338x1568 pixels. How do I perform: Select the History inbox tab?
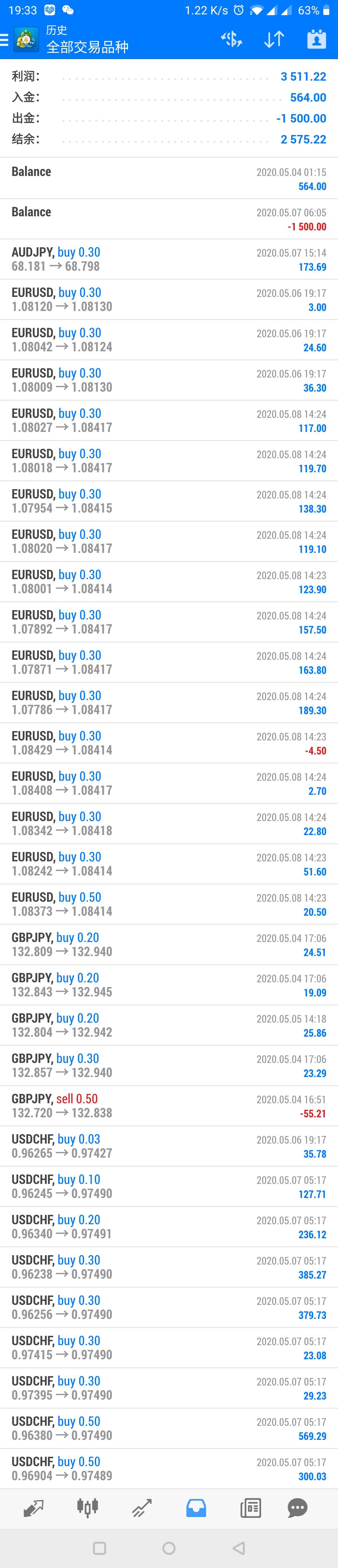coord(196,1508)
